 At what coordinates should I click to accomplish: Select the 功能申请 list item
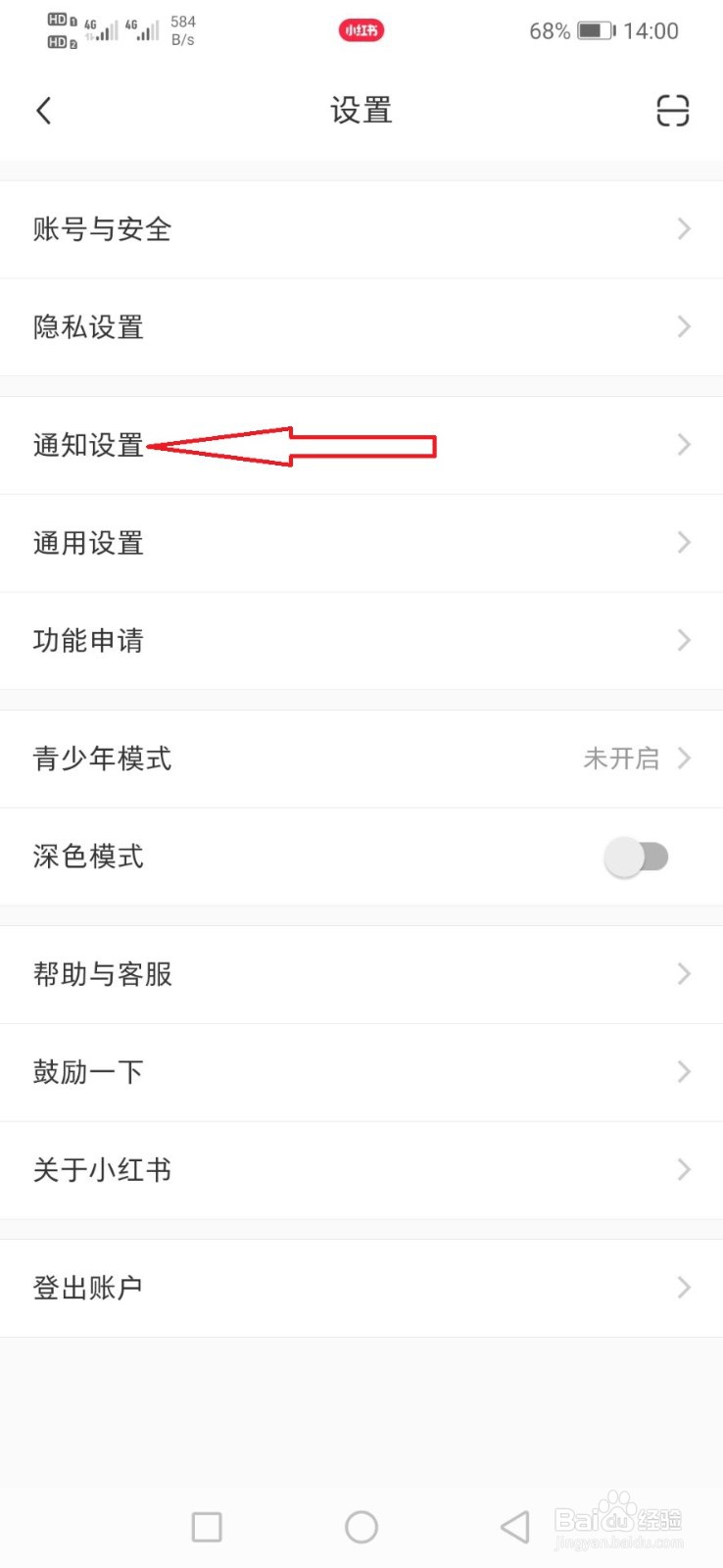tap(89, 640)
